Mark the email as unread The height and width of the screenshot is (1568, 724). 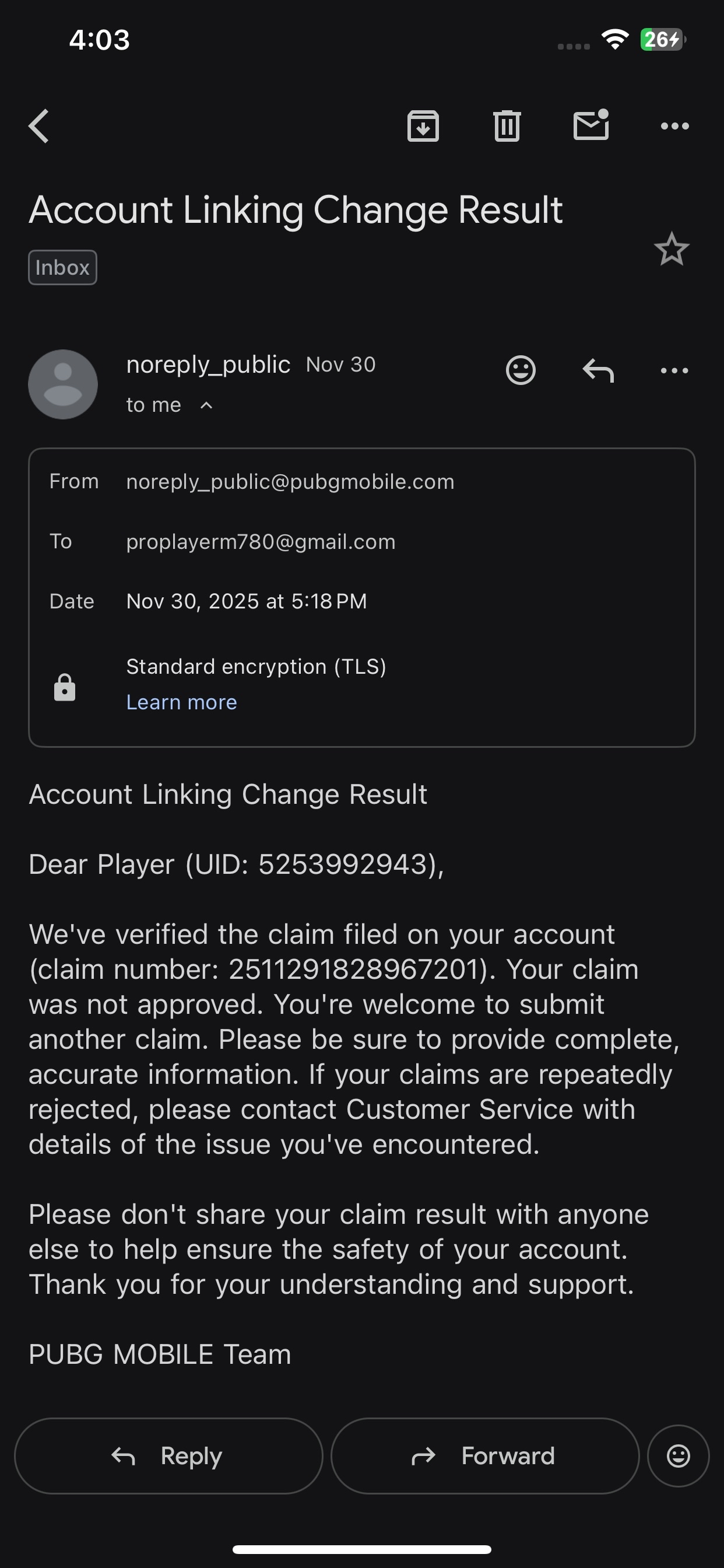point(591,125)
